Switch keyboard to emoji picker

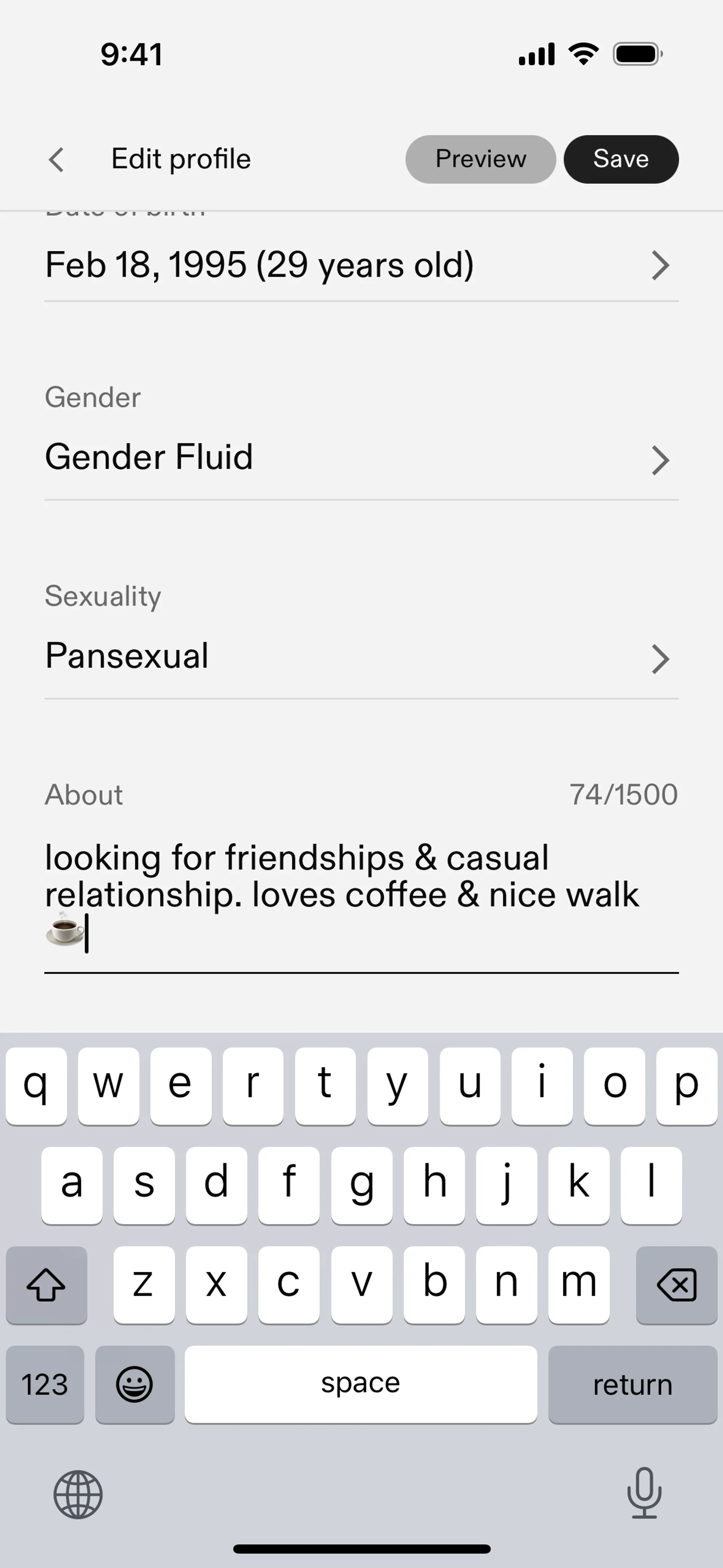click(x=134, y=1385)
